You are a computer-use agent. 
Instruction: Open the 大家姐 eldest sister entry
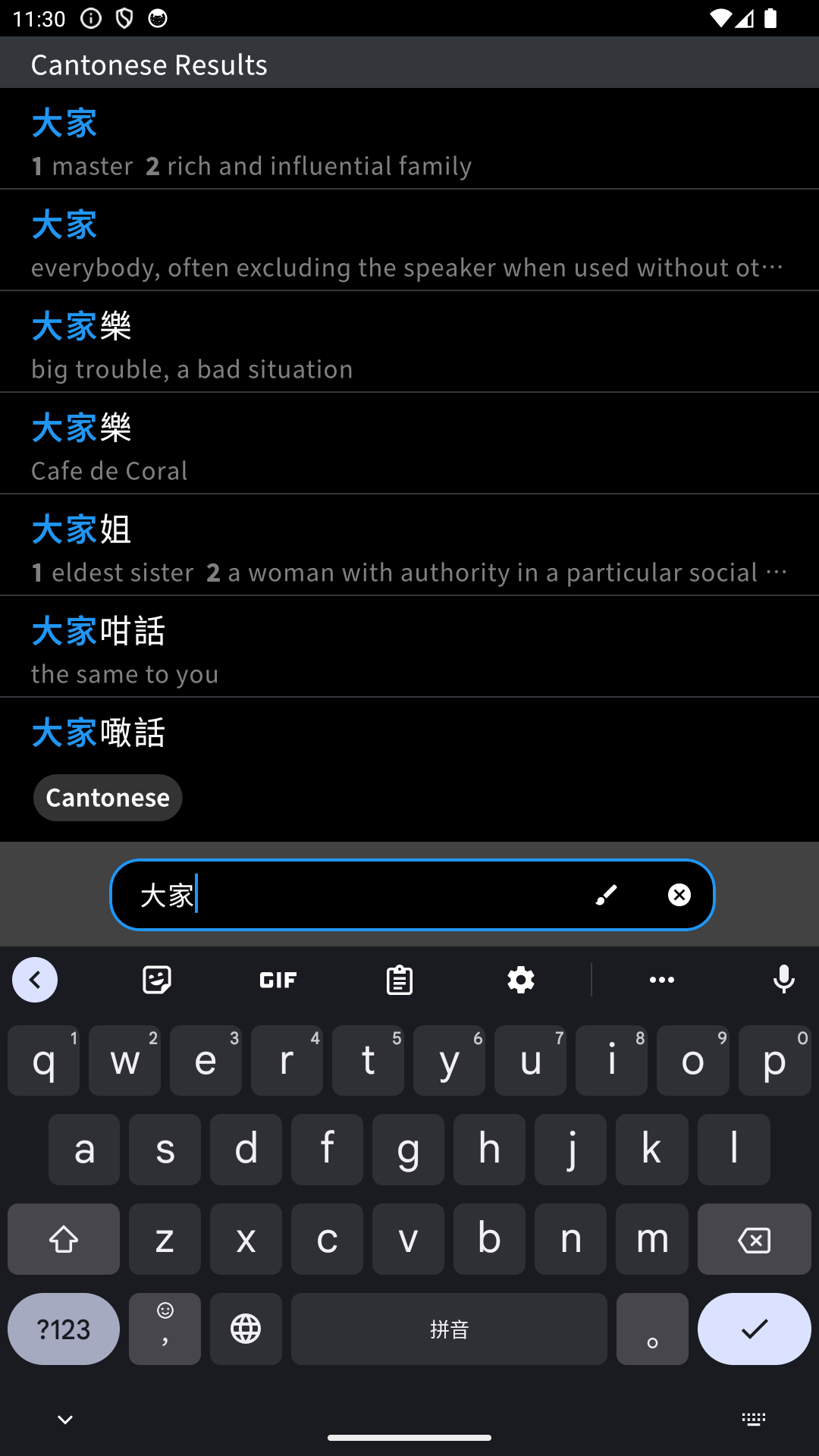(409, 546)
